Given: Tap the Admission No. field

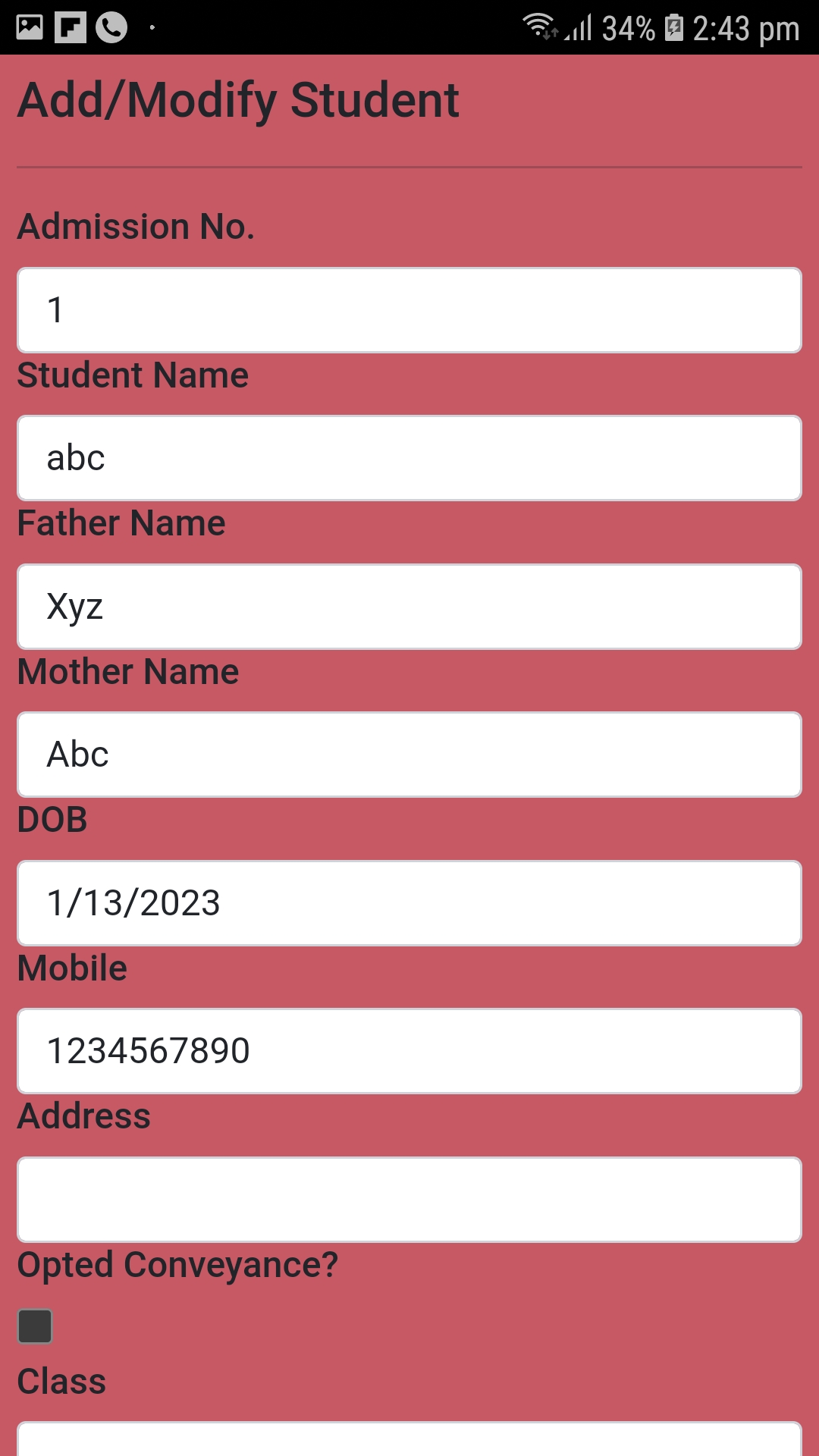Looking at the screenshot, I should point(409,310).
